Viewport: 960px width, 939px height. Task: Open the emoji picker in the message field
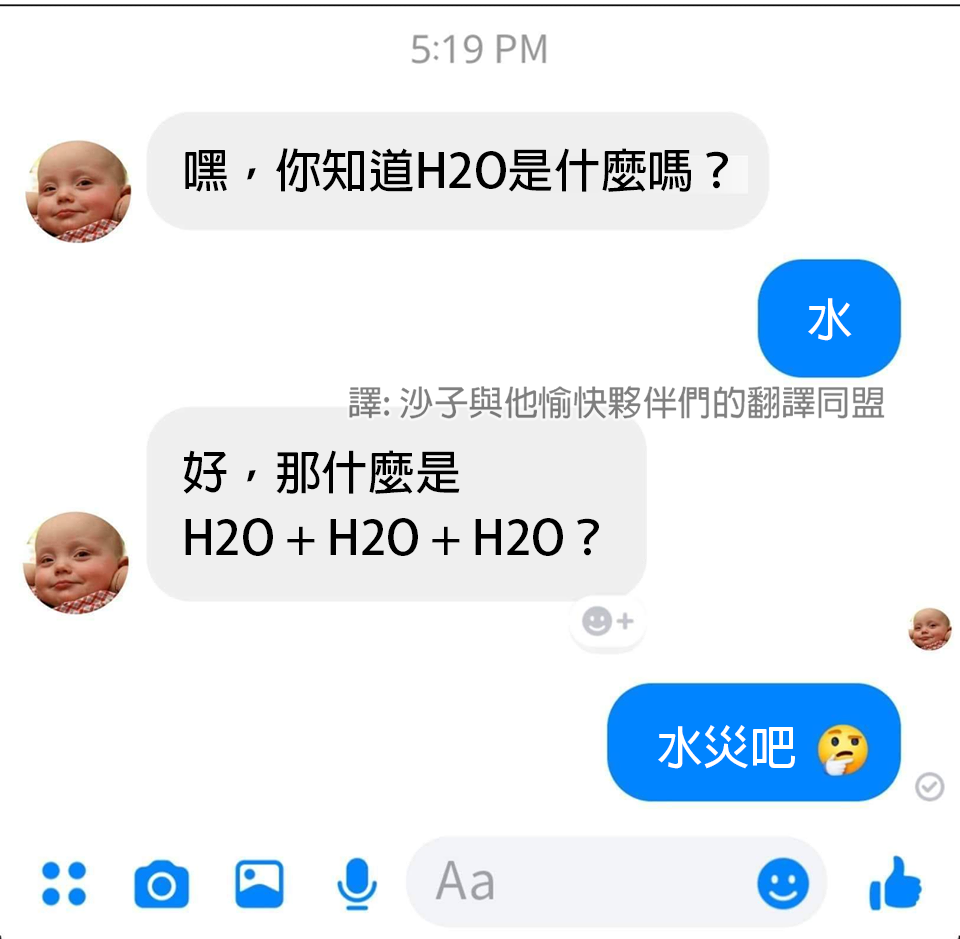(x=783, y=884)
